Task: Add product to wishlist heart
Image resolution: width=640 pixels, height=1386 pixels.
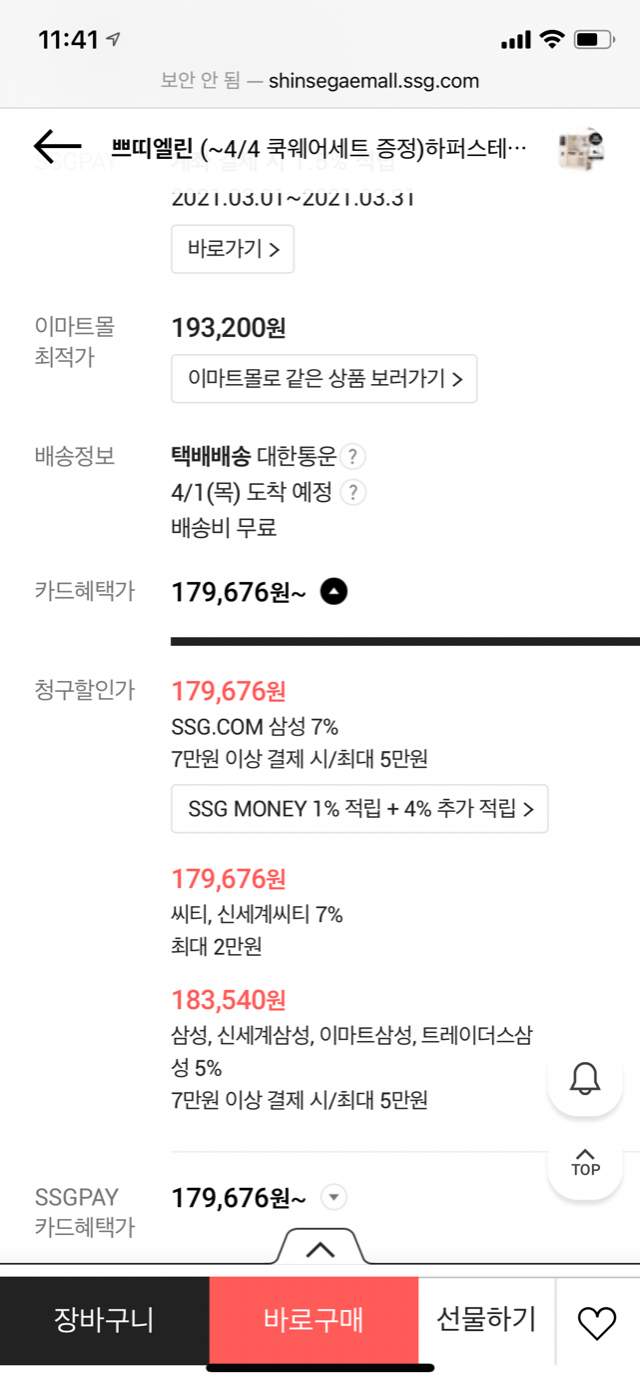Action: point(597,1323)
